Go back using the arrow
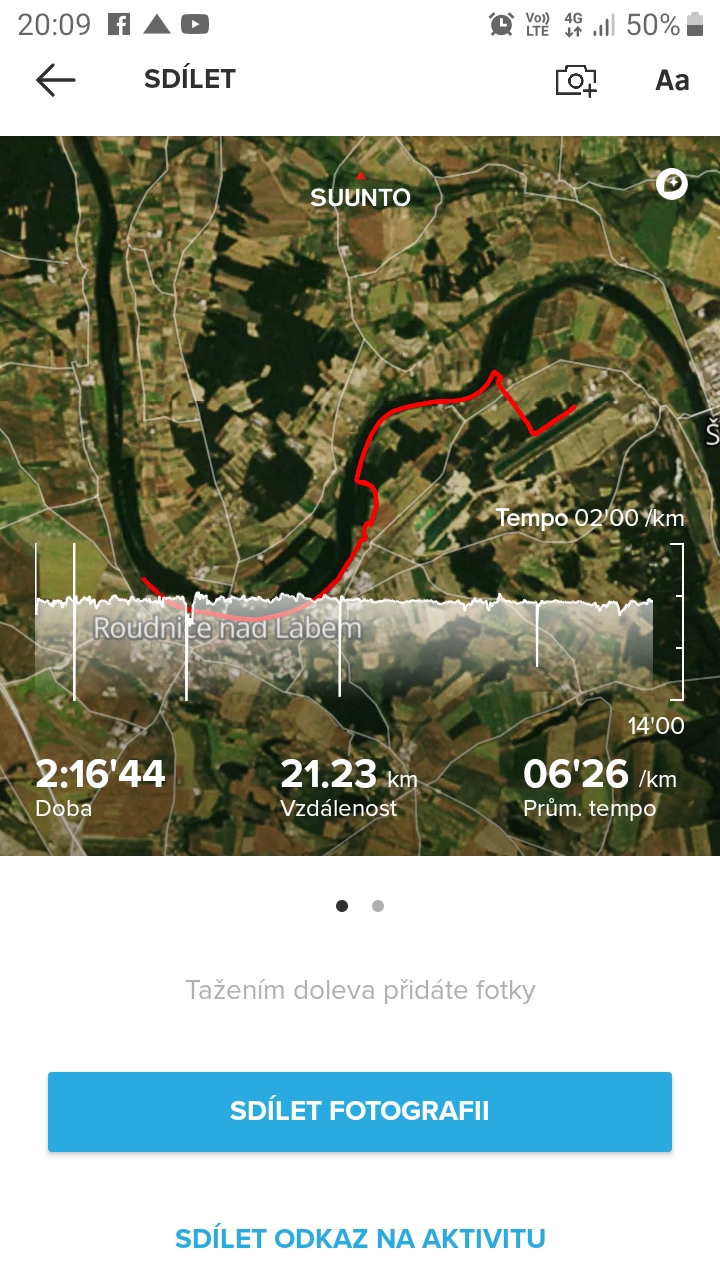Image resolution: width=720 pixels, height=1280 pixels. click(x=56, y=80)
